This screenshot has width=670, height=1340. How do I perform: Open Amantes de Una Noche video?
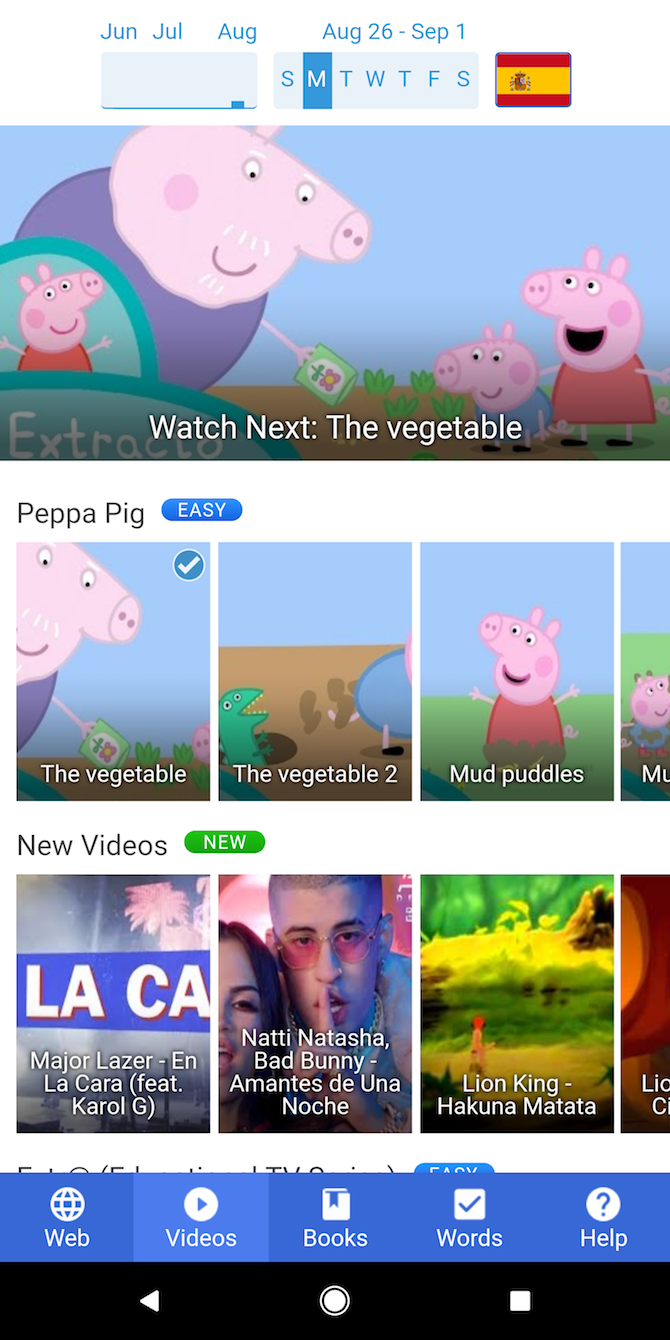tap(315, 1003)
